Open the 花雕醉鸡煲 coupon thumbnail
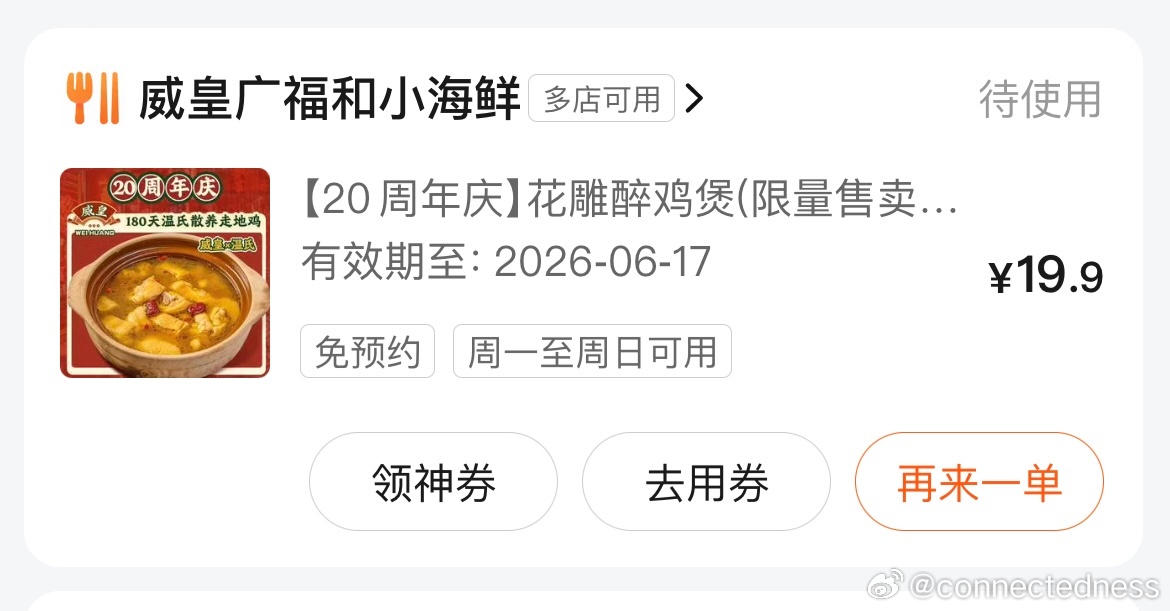This screenshot has height=611, width=1170. (x=165, y=273)
